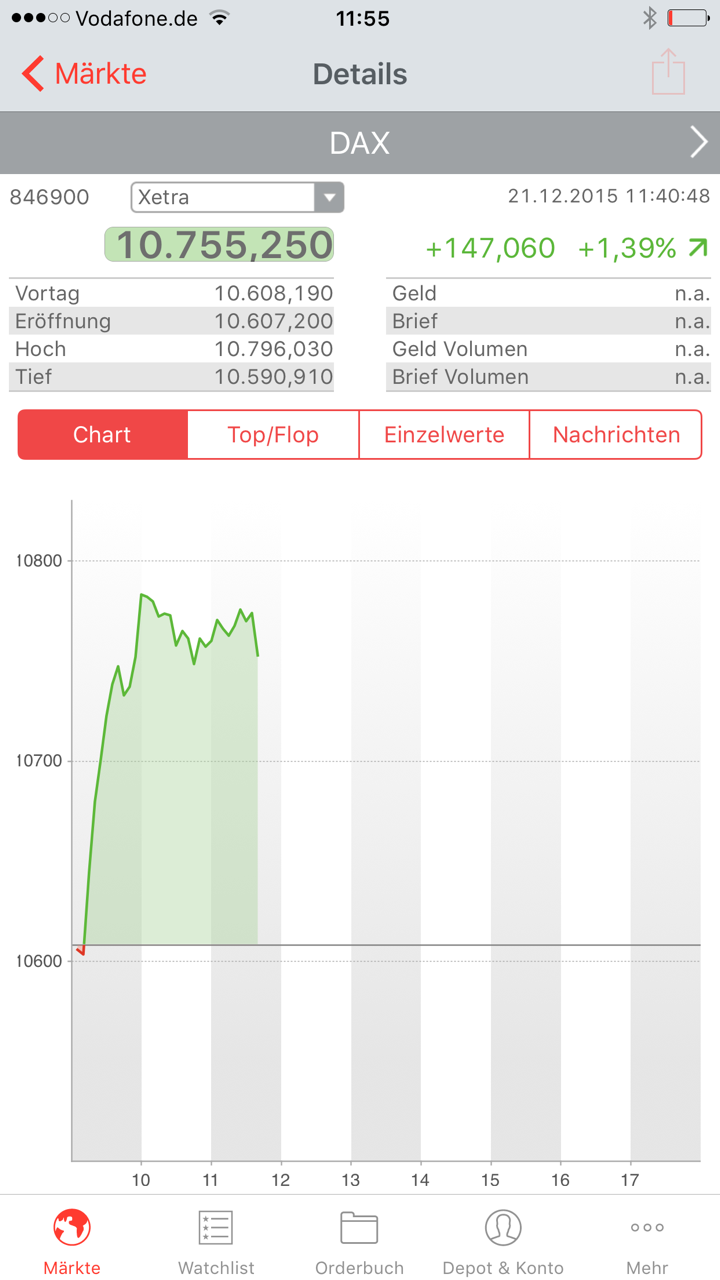The width and height of the screenshot is (720, 1280).
Task: Open the Xetra exchange dropdown
Action: 237,197
